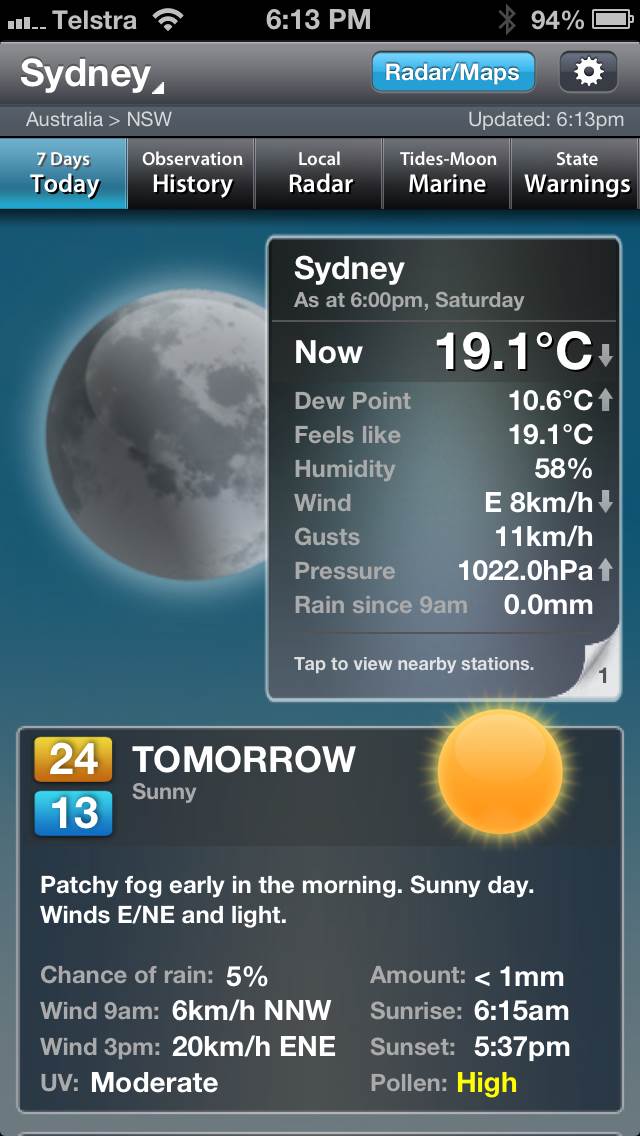
Task: Open the settings gear
Action: coord(589,73)
